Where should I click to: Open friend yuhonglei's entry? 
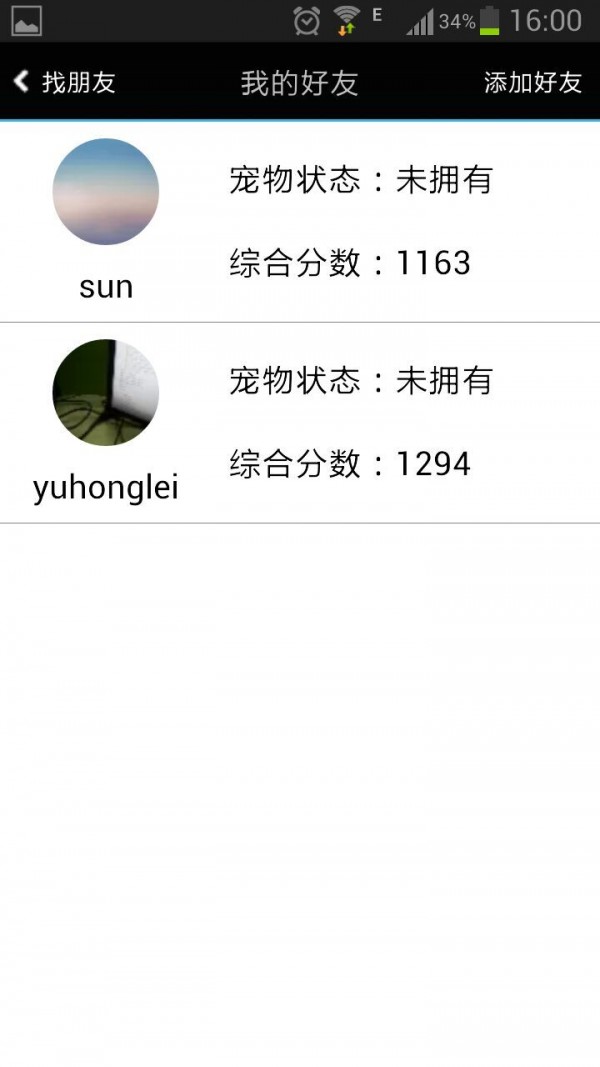(x=300, y=422)
